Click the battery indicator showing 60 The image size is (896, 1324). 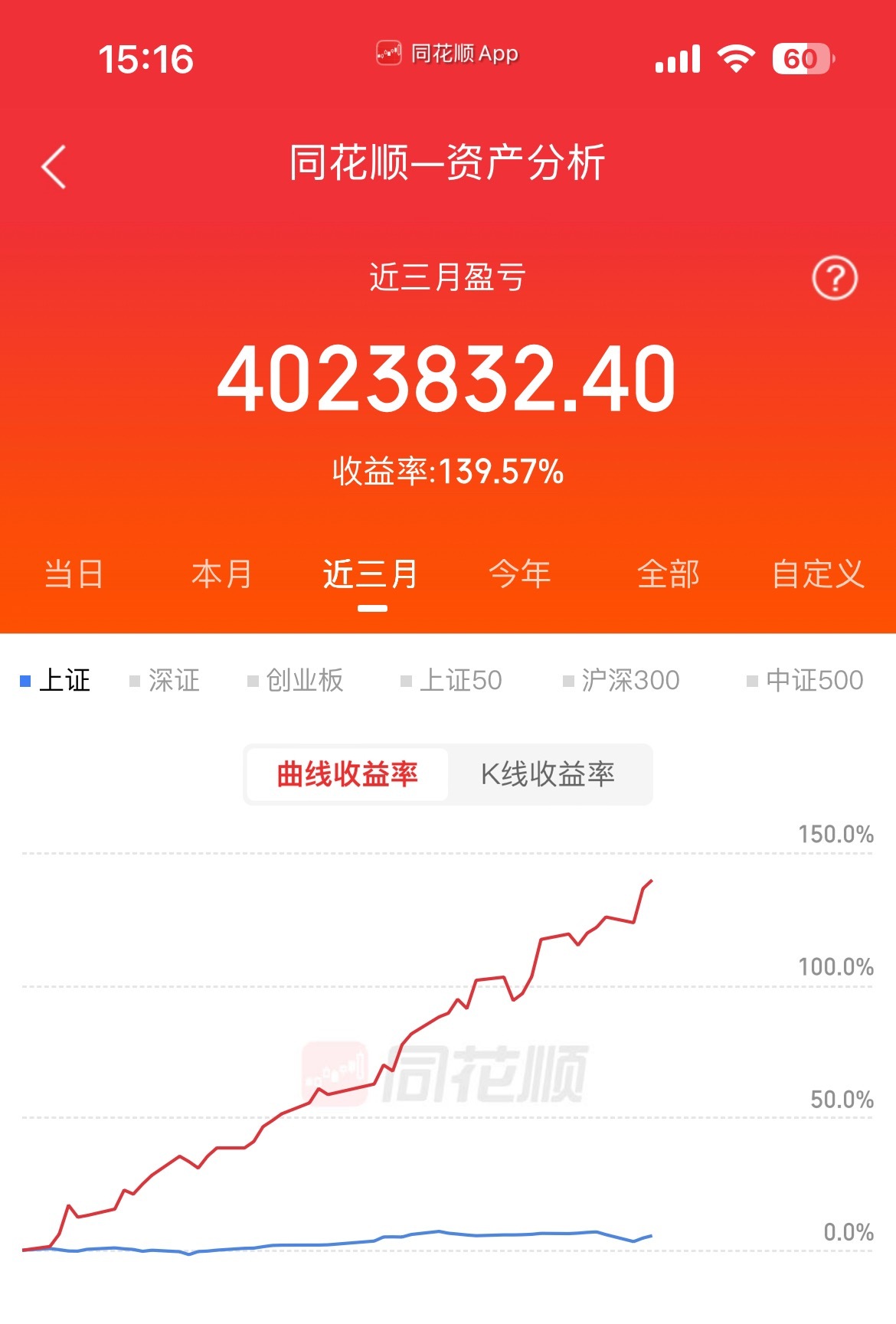click(x=799, y=56)
